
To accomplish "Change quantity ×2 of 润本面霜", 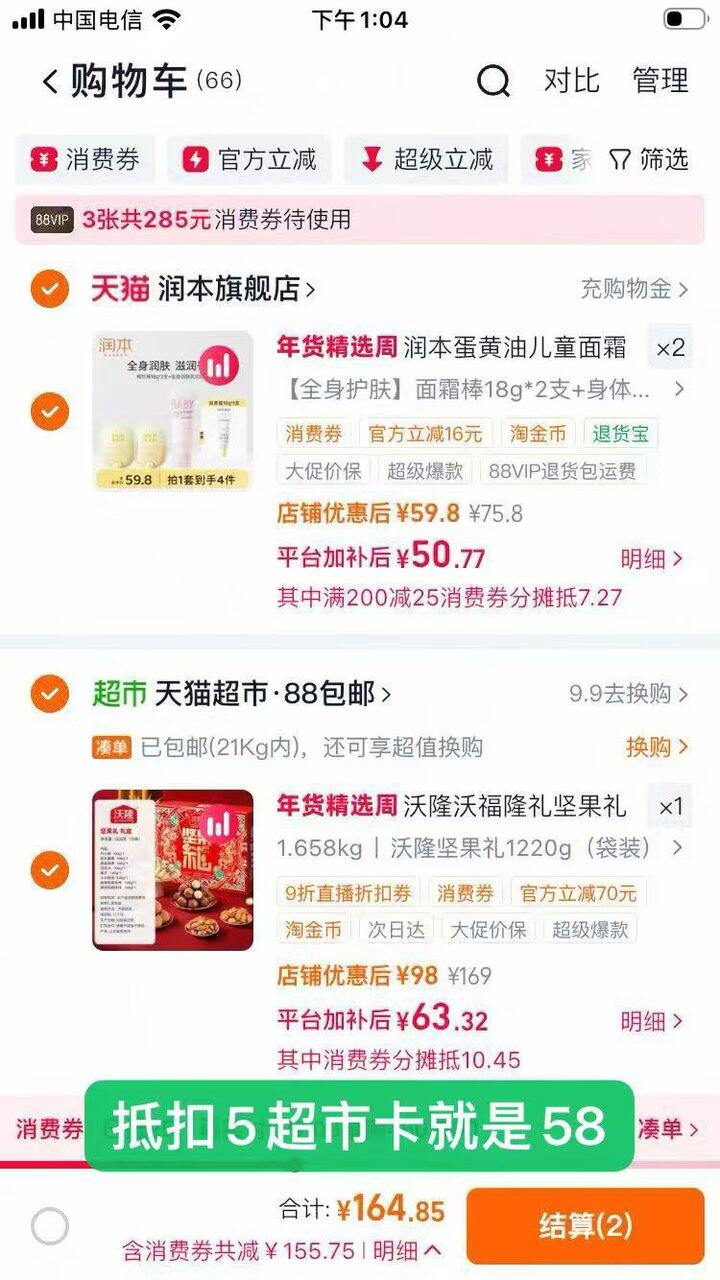I will [x=670, y=348].
